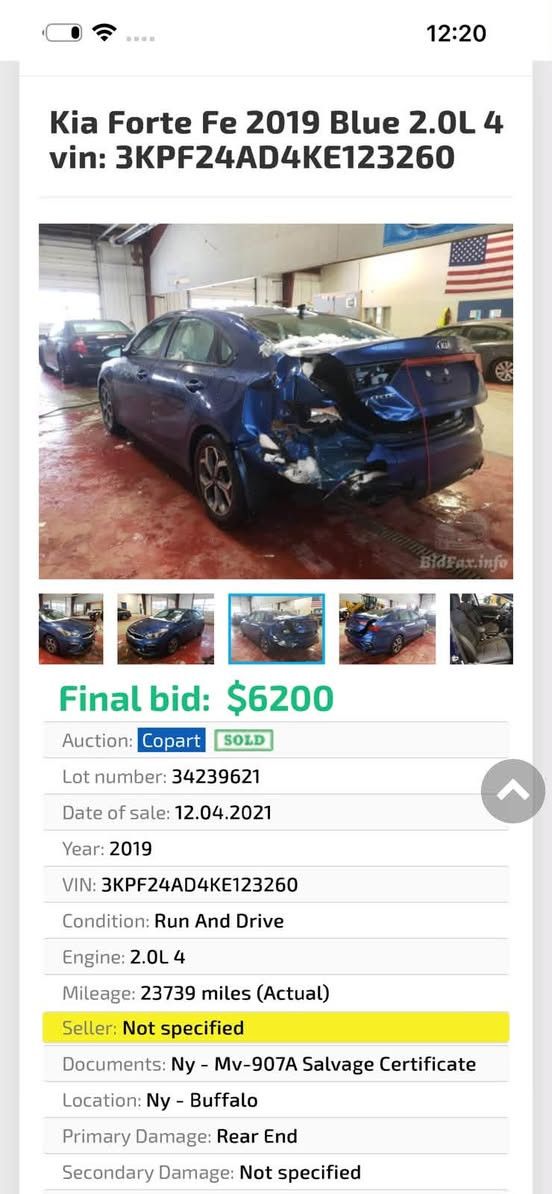
Task: Select the second front-view thumbnail
Action: pos(166,629)
